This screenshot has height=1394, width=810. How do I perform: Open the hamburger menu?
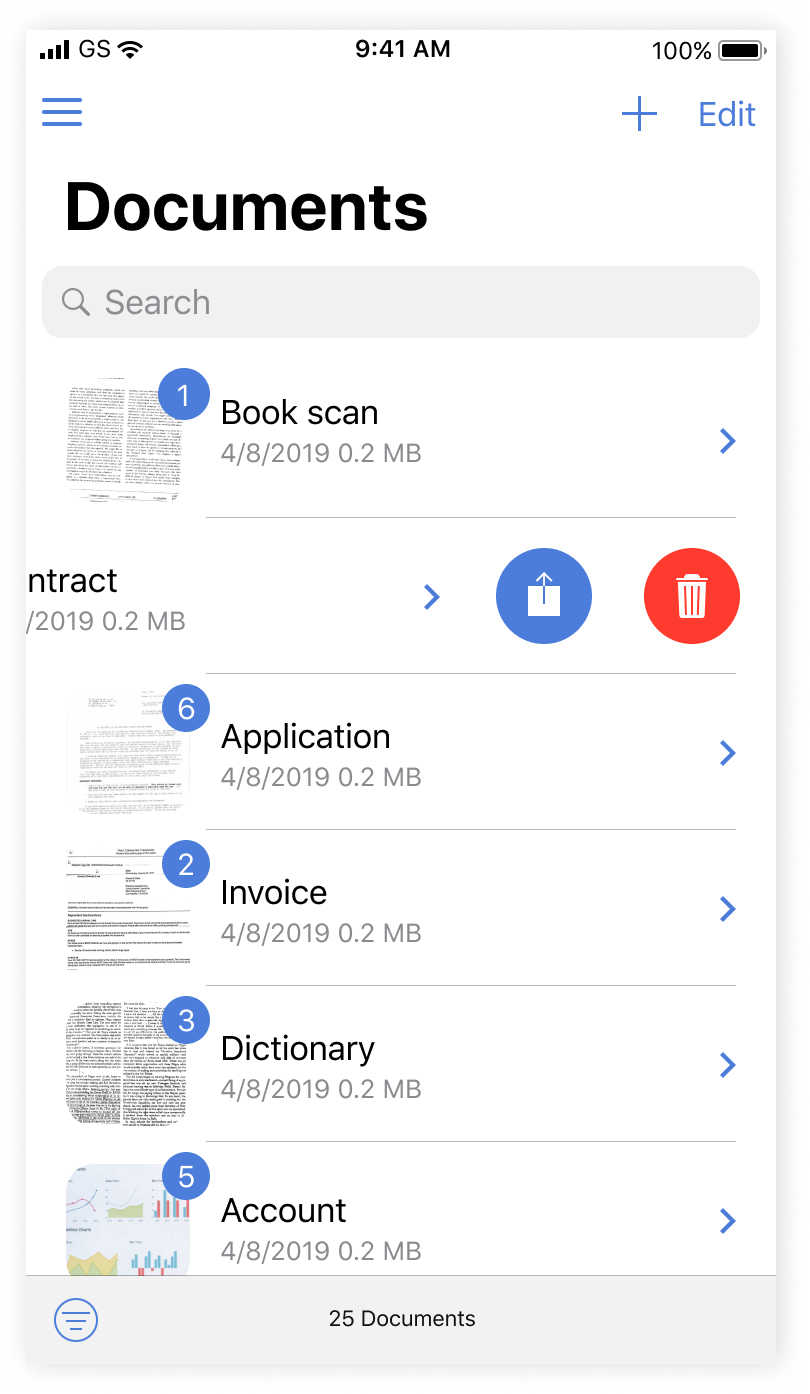(62, 111)
